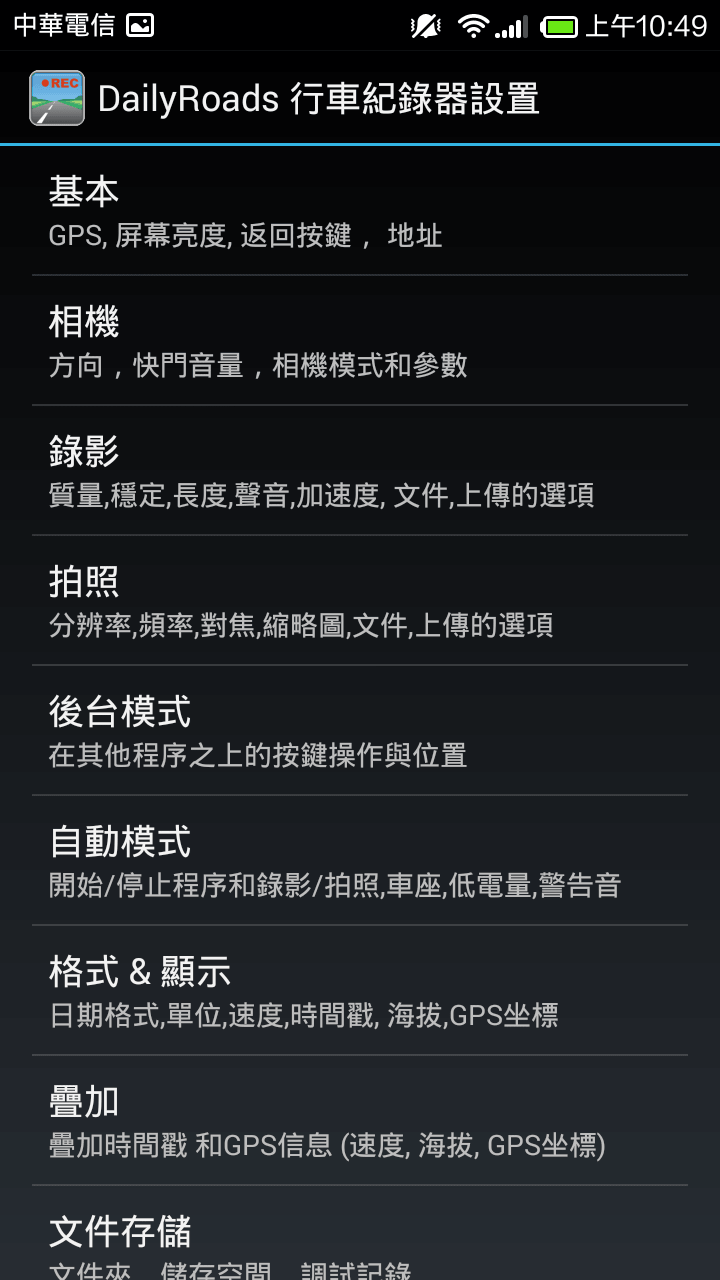Image resolution: width=720 pixels, height=1280 pixels.
Task: Select the 拍照 photo settings row
Action: 360,601
